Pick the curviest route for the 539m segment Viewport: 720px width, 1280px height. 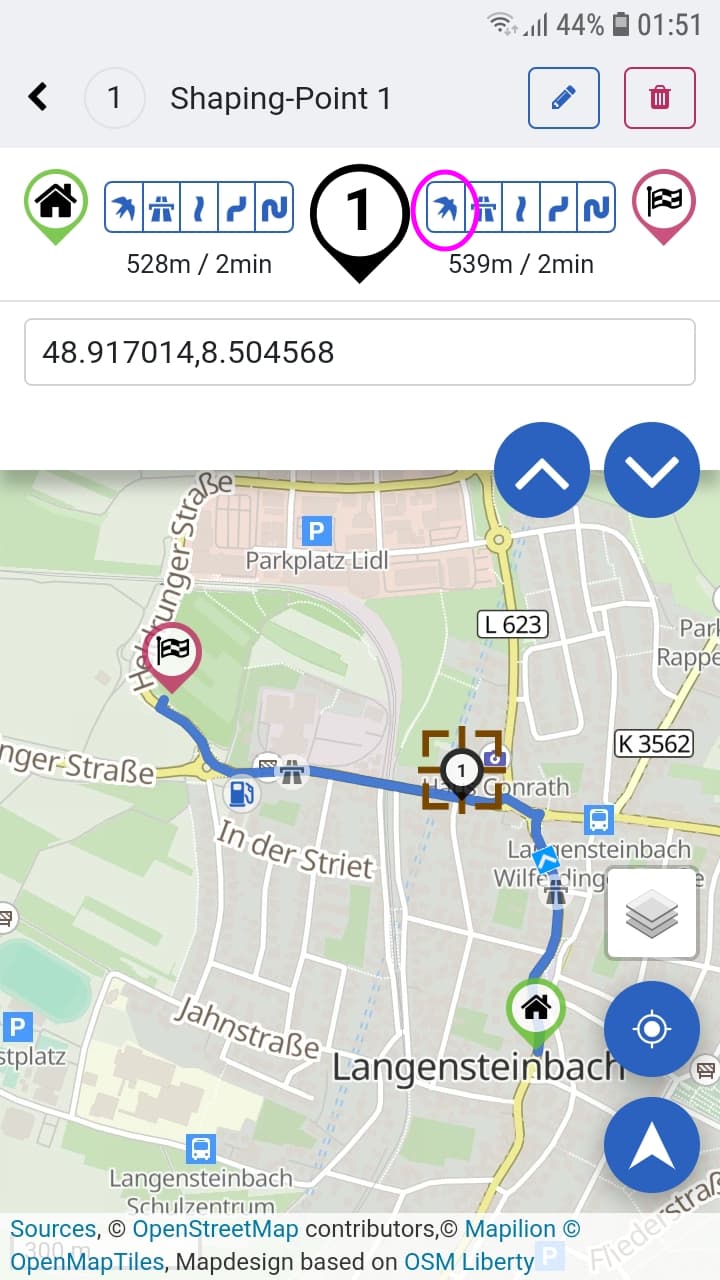[595, 207]
